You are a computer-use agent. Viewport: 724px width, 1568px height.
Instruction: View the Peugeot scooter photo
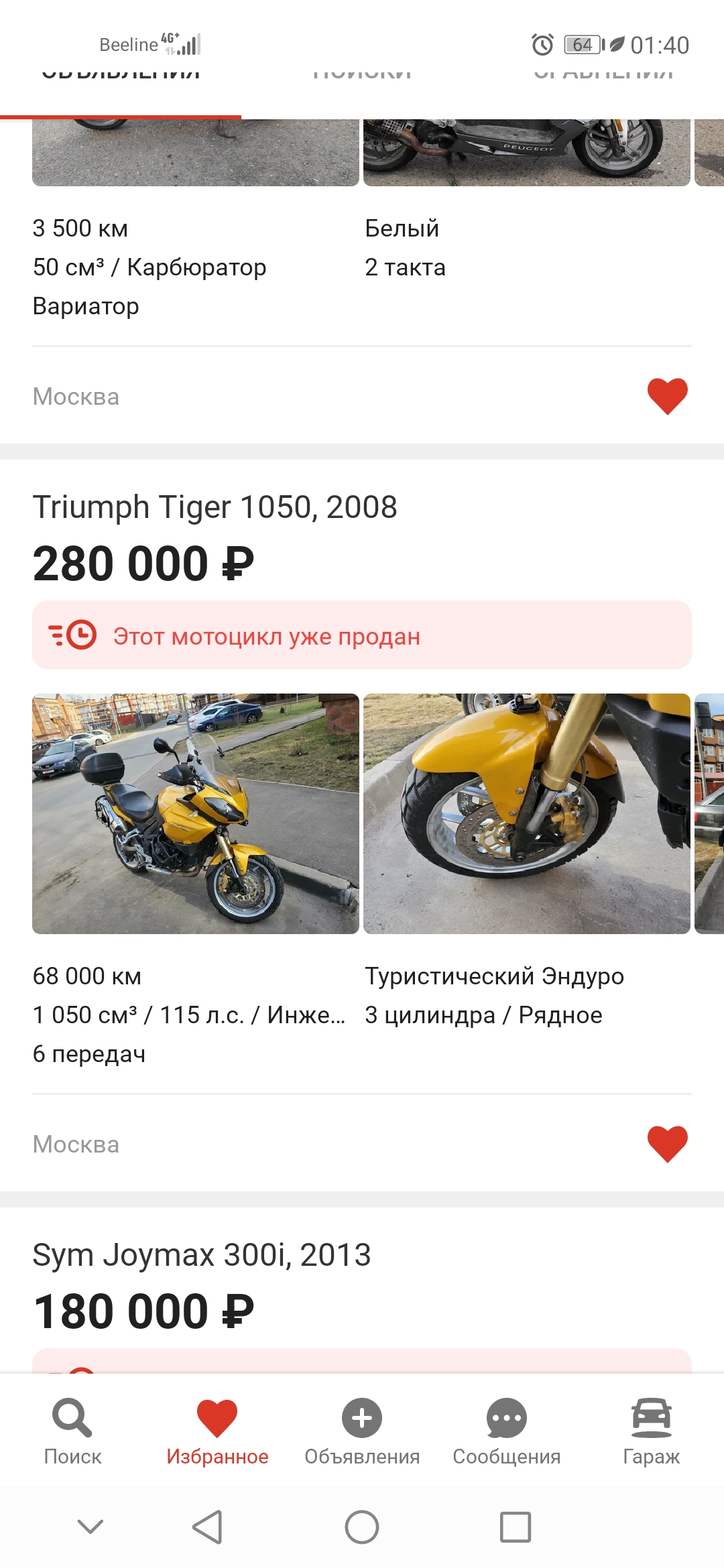(x=527, y=151)
